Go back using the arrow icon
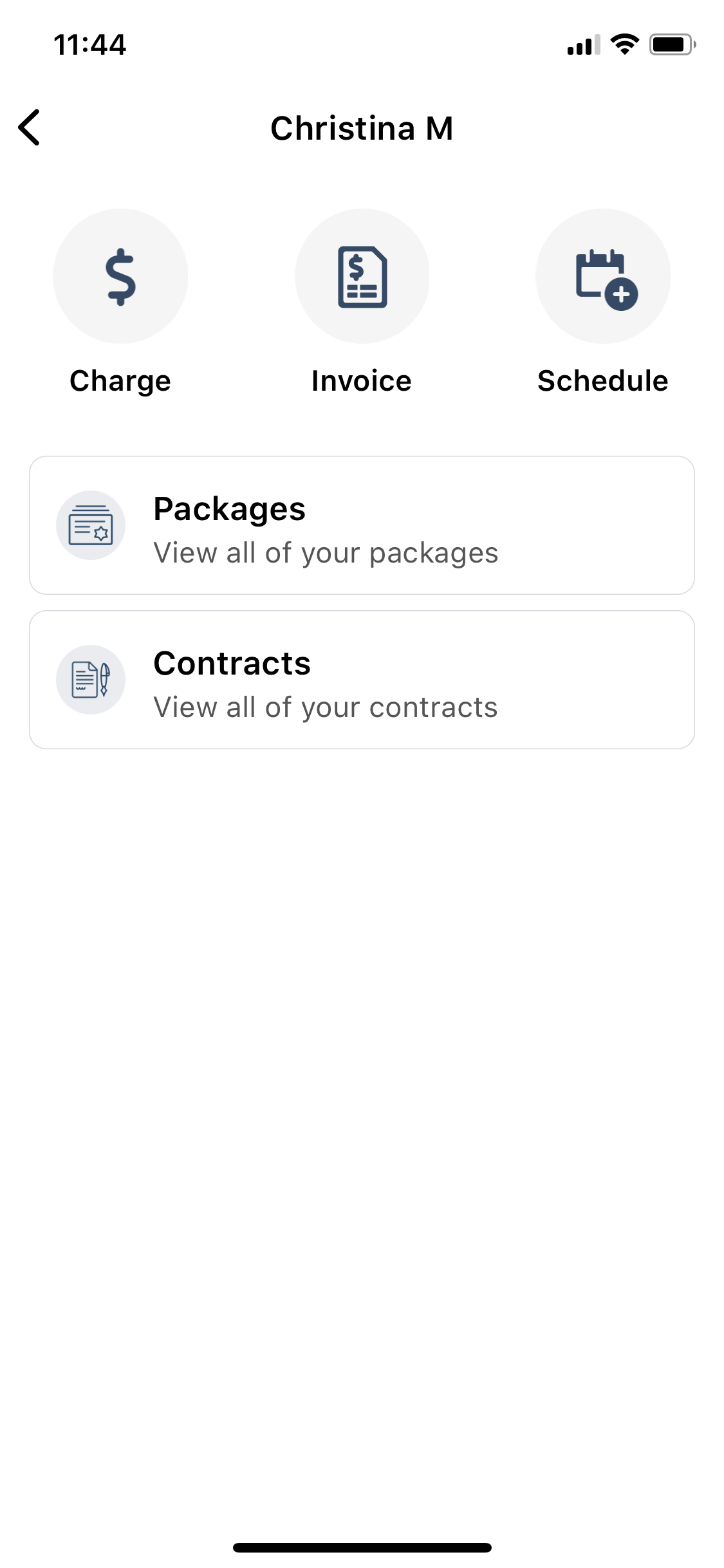This screenshot has height=1568, width=724. coord(30,127)
